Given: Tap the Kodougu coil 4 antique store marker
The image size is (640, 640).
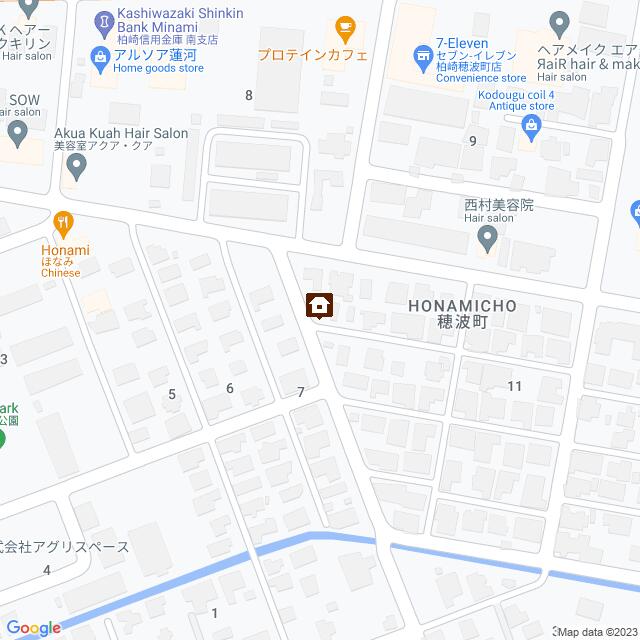Looking at the screenshot, I should click(531, 125).
